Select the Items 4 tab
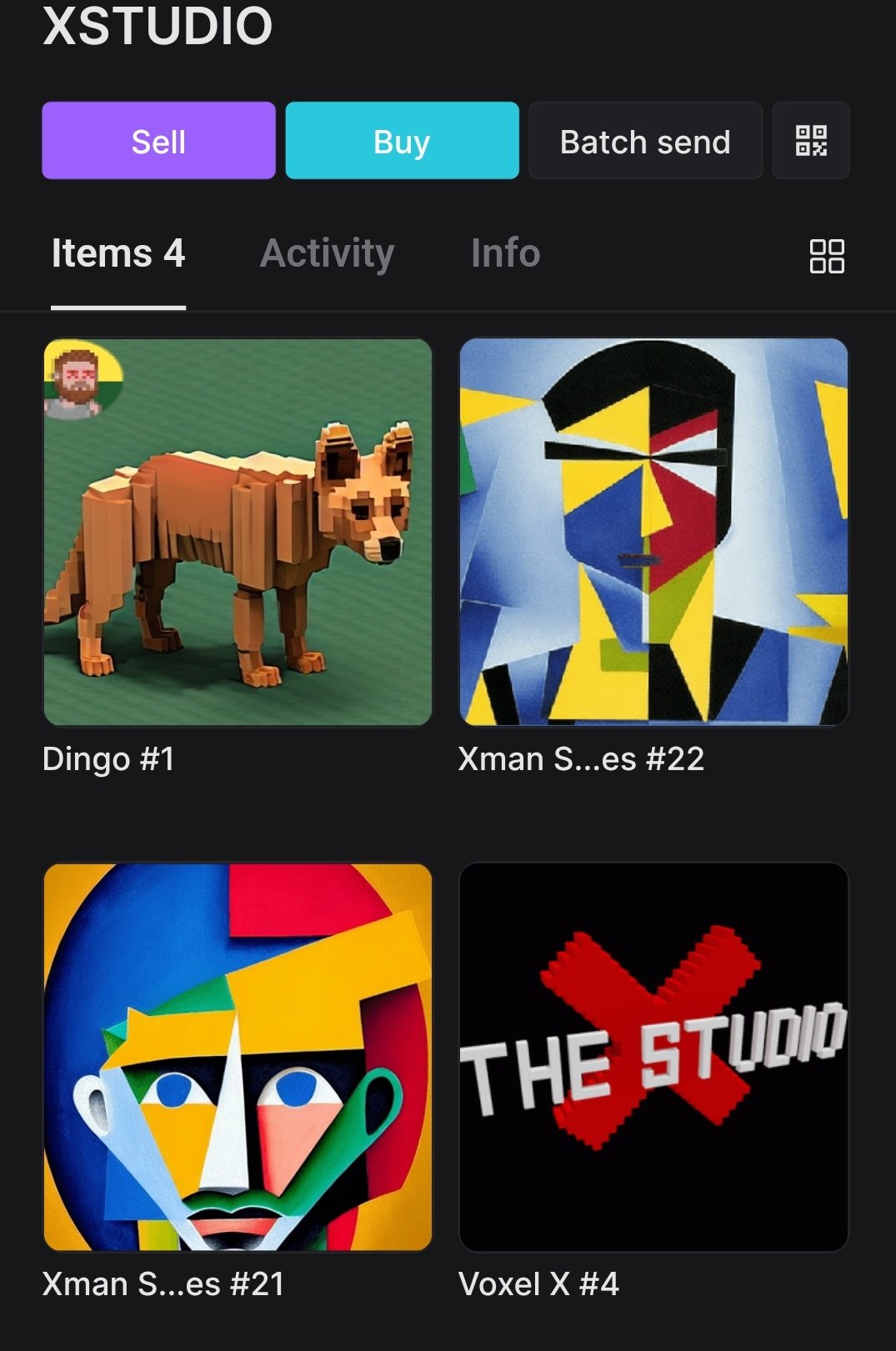This screenshot has height=1351, width=896. tap(118, 253)
